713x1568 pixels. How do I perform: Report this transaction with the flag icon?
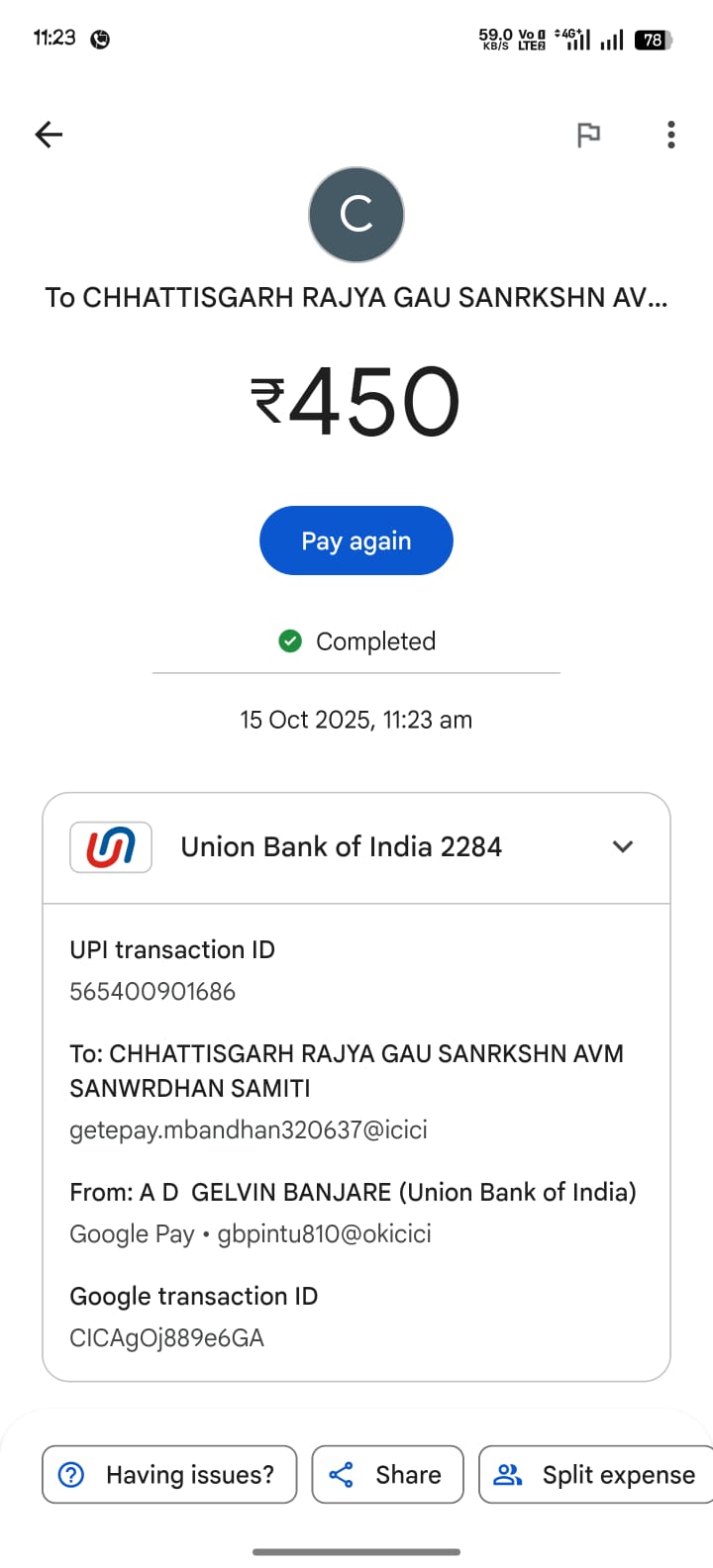point(588,135)
